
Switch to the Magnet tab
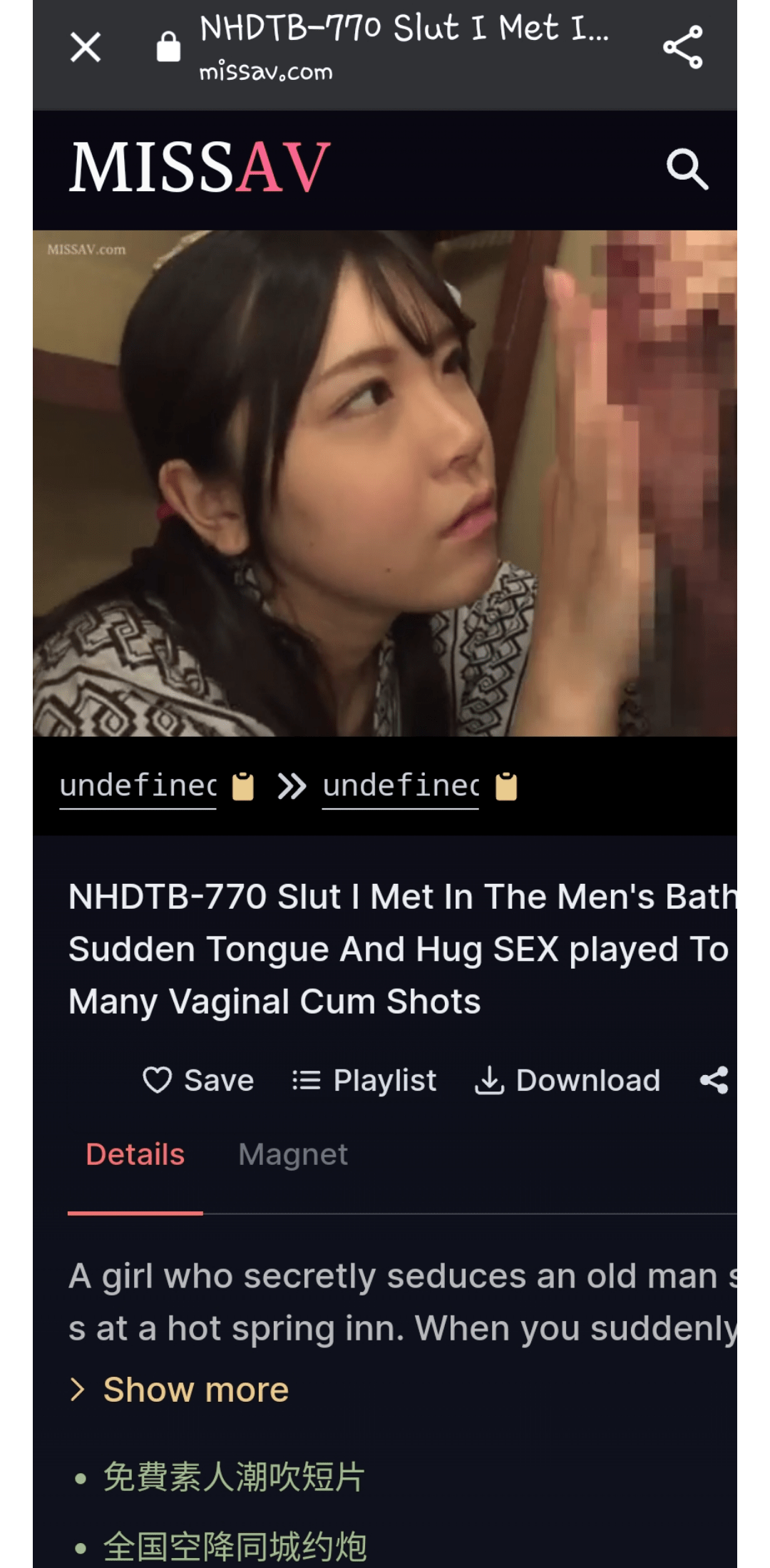coord(293,1154)
